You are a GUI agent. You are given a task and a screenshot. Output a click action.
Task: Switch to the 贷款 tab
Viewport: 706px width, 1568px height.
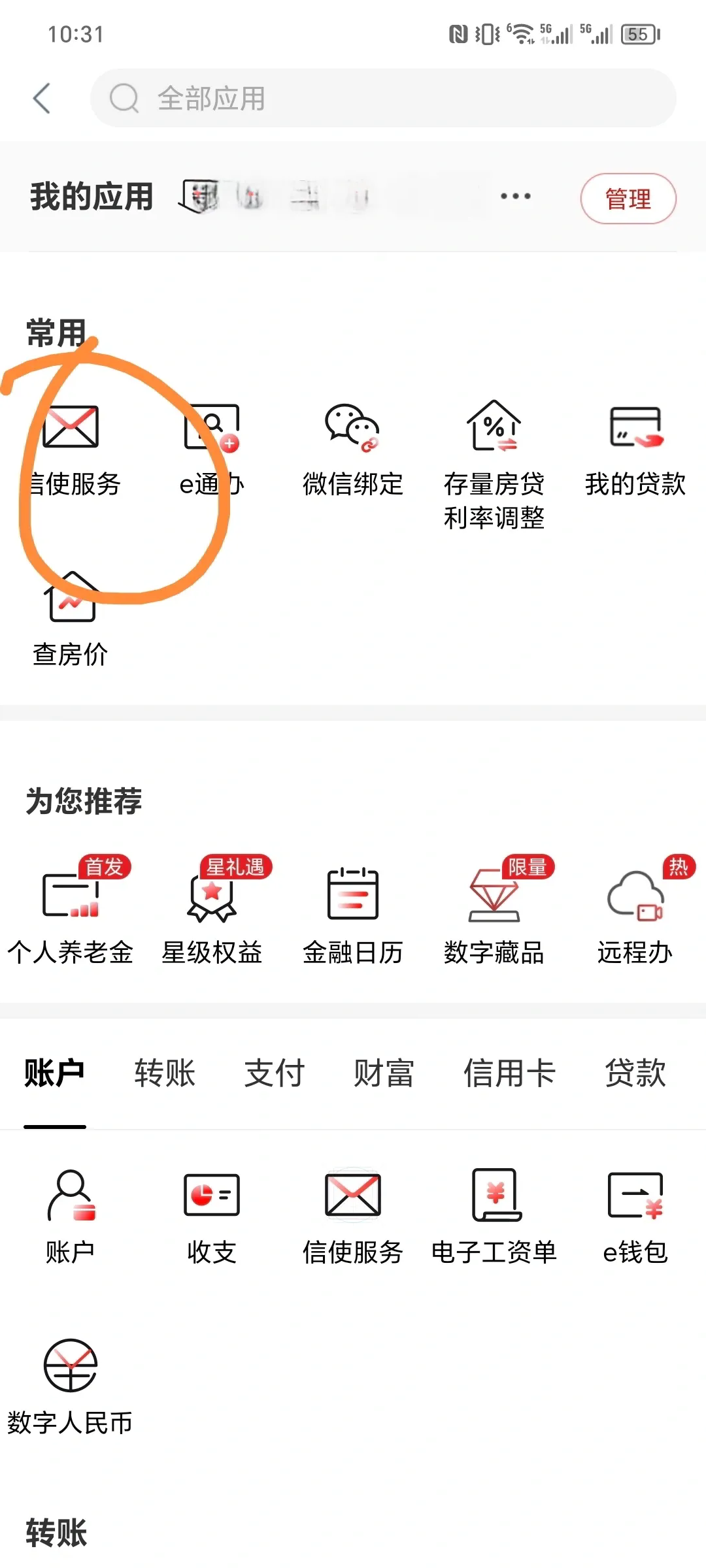pyautogui.click(x=635, y=1073)
